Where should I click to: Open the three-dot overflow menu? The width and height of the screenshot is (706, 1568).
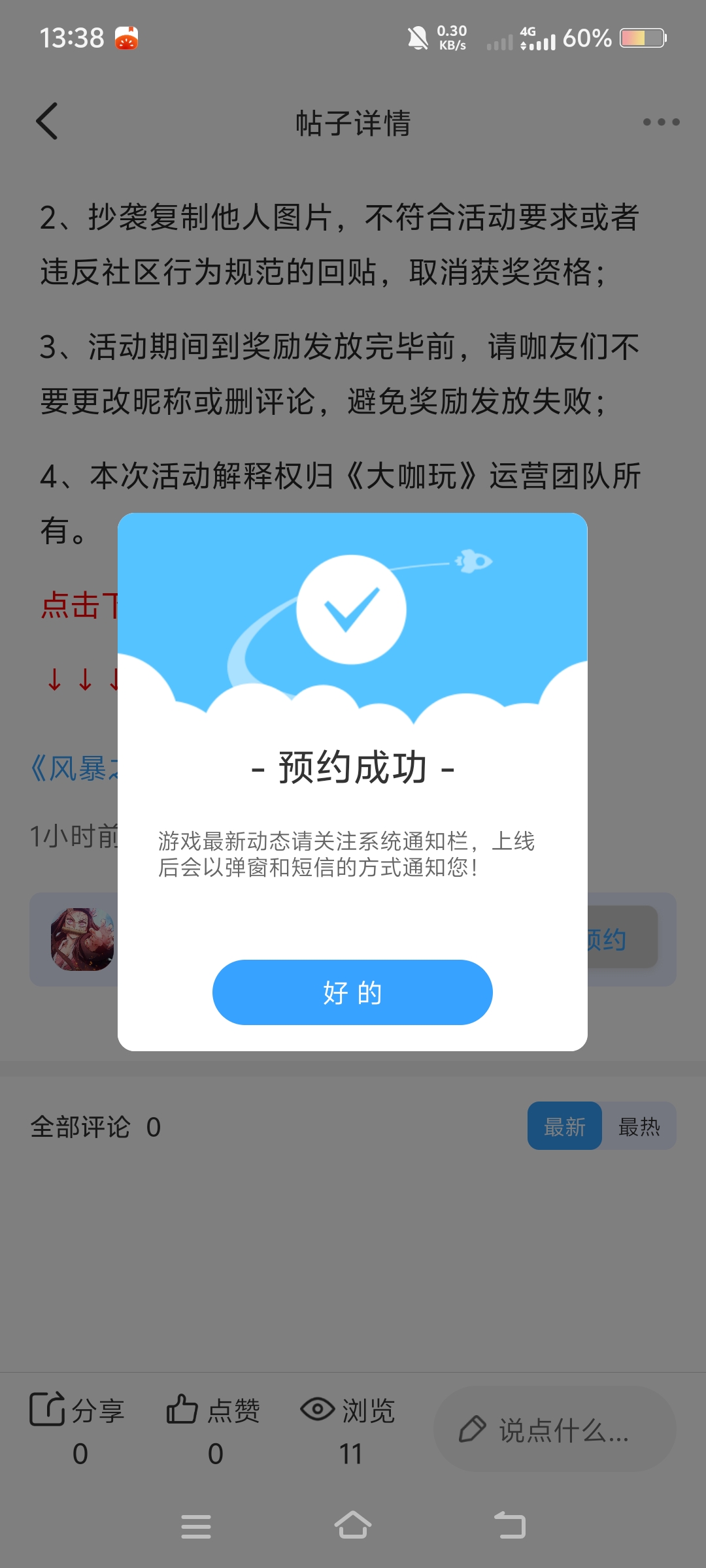pos(660,122)
